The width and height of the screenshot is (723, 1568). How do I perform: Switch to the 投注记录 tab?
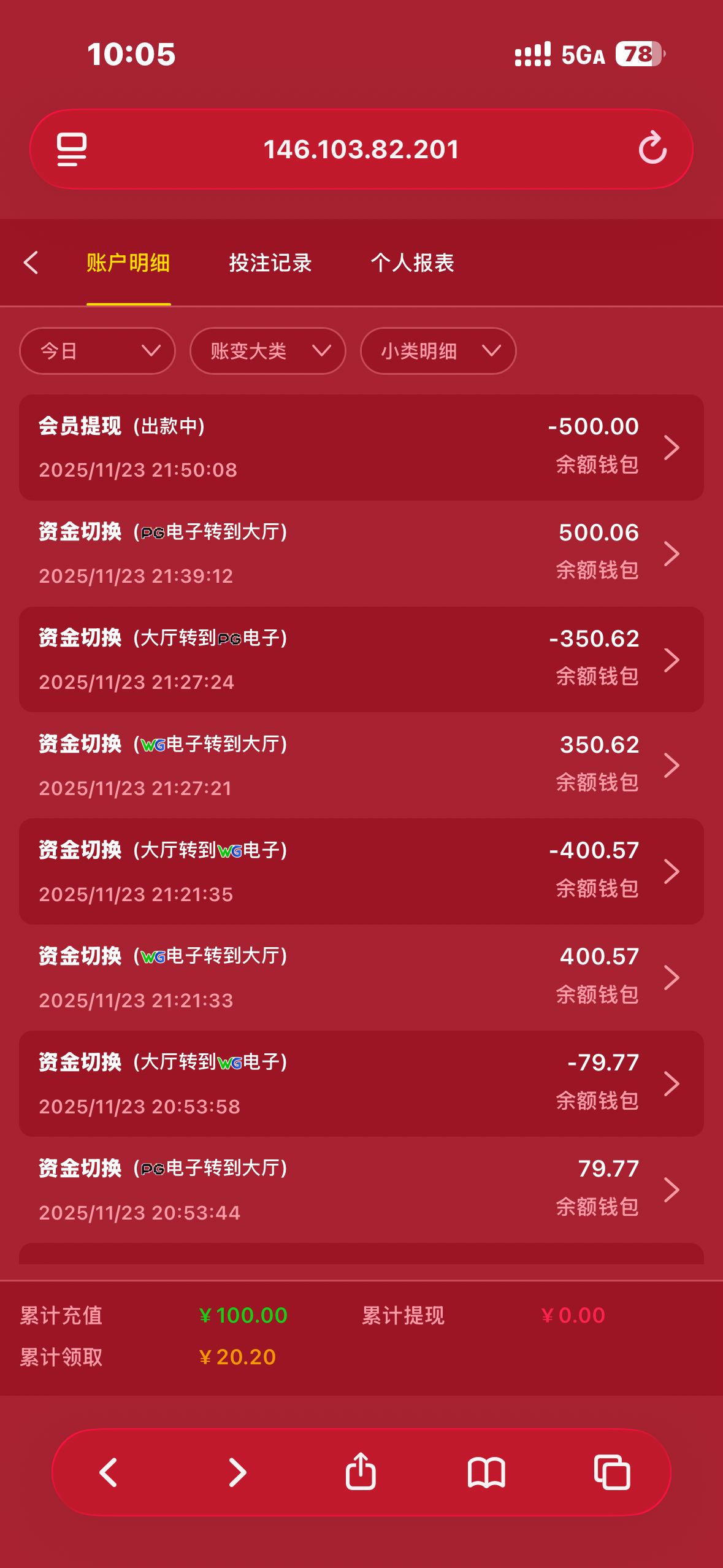[270, 263]
